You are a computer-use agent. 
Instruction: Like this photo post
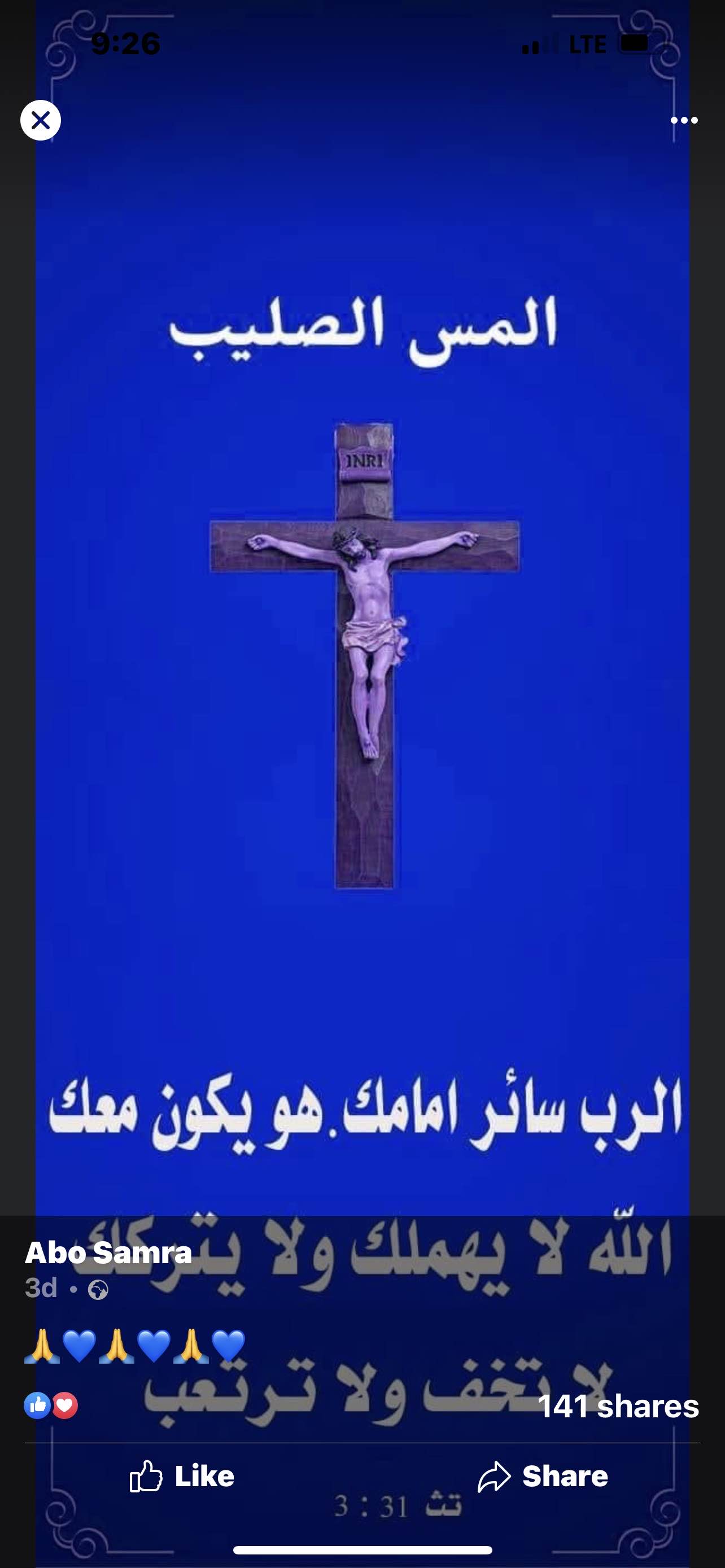(x=181, y=1476)
